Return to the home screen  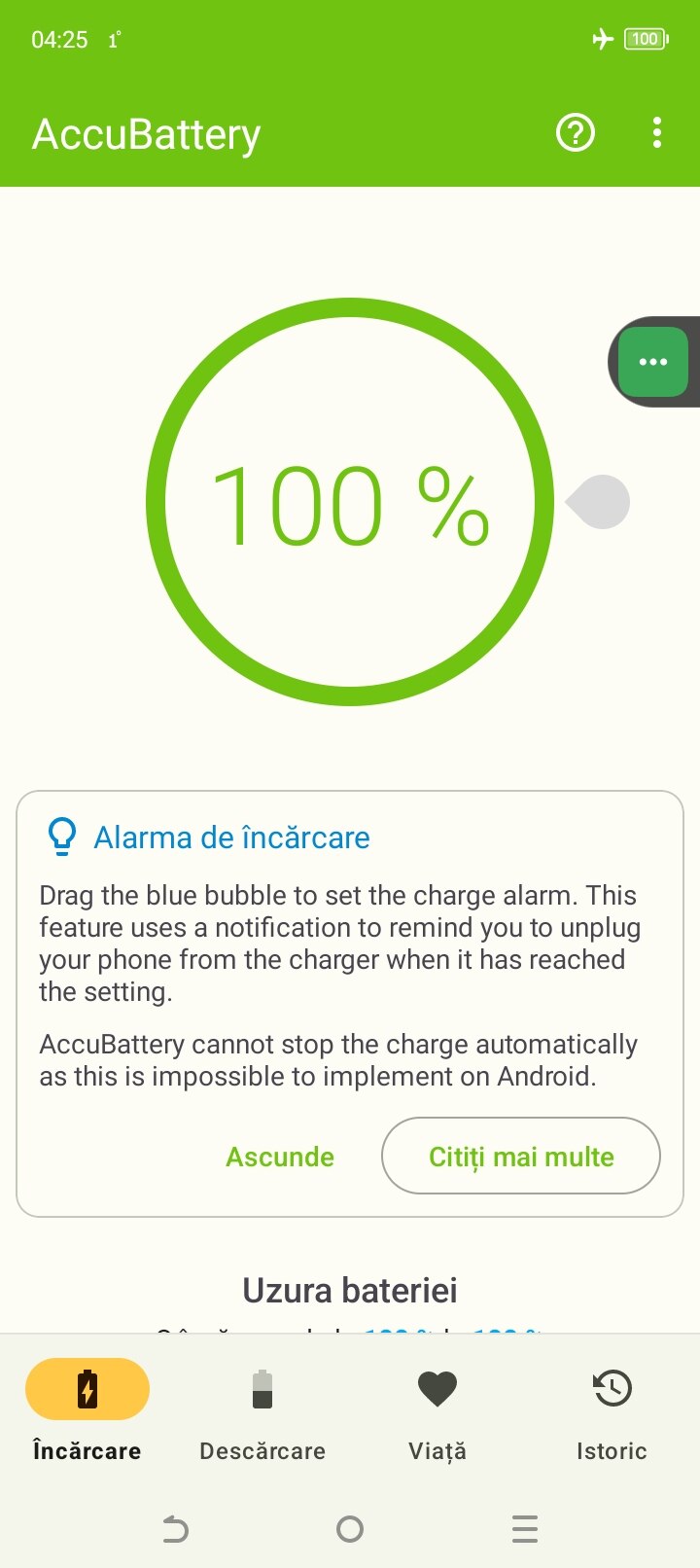[x=350, y=1530]
